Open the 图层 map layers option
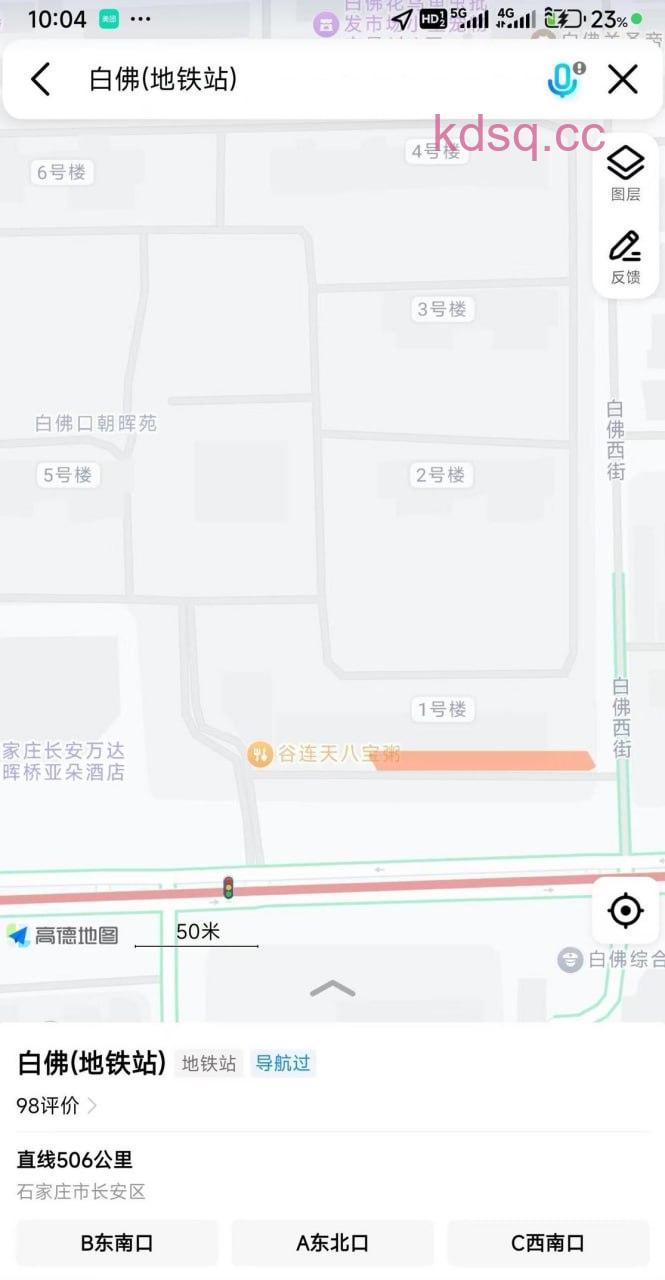The width and height of the screenshot is (665, 1280). point(626,173)
